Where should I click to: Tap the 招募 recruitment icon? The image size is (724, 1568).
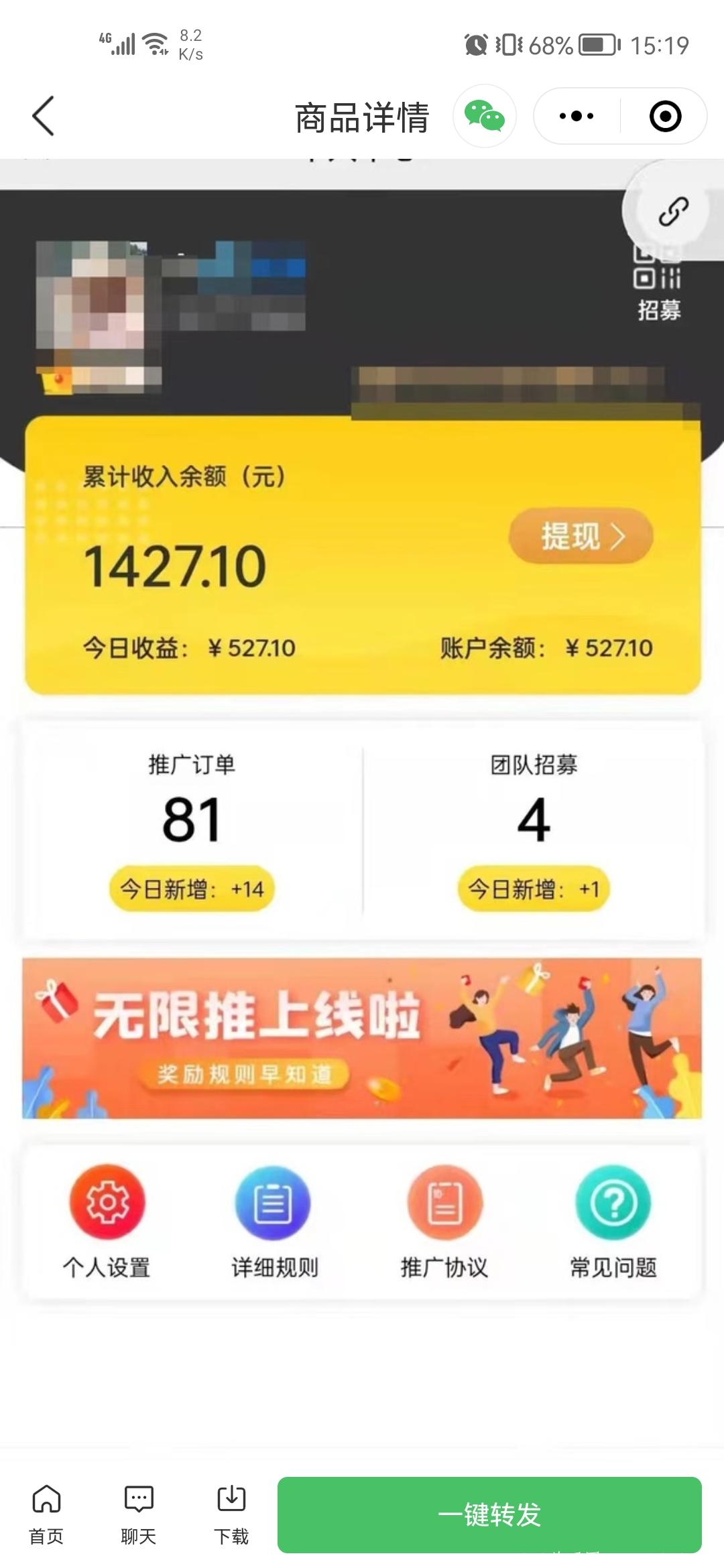(659, 275)
